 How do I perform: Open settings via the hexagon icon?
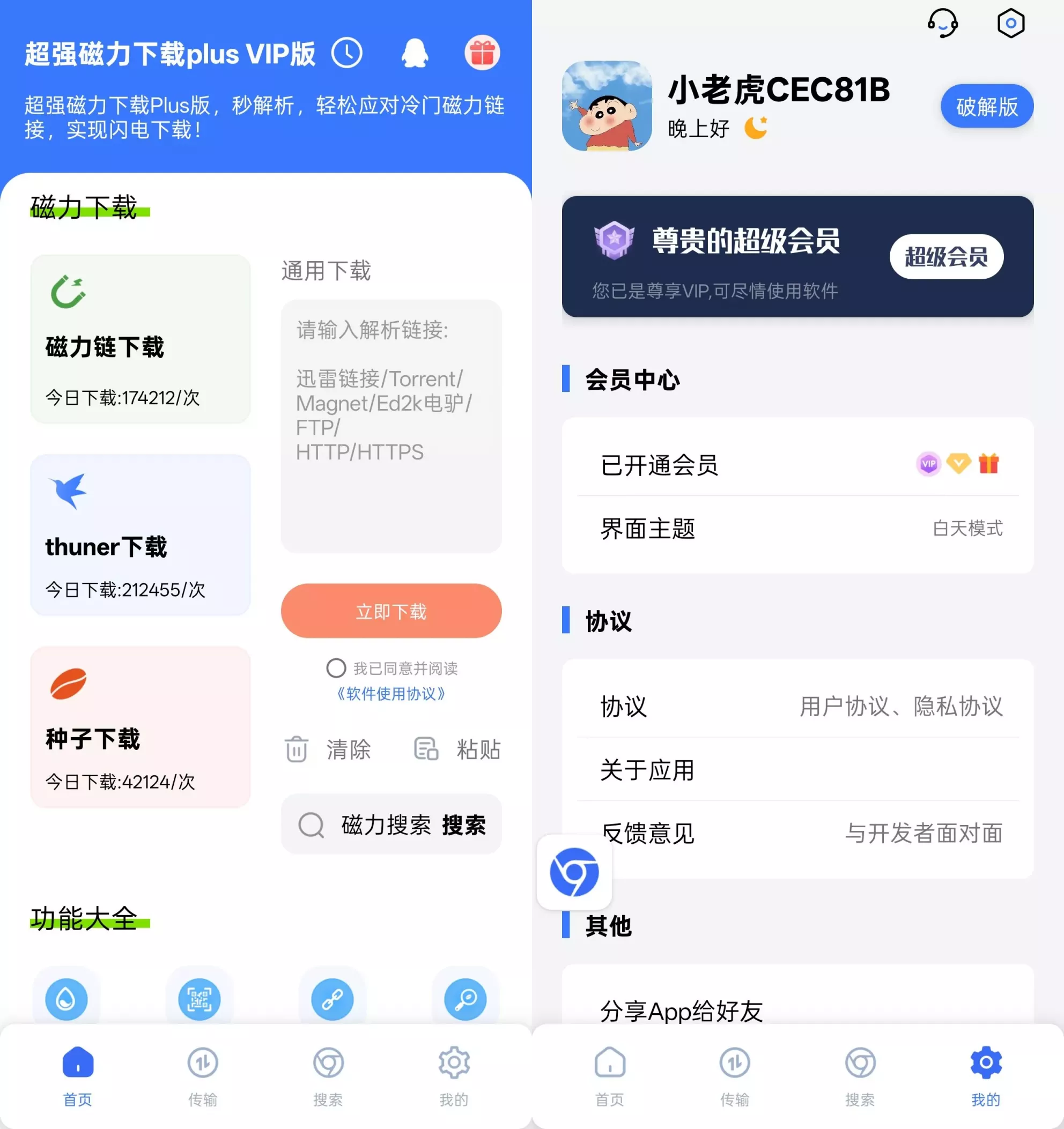click(x=1010, y=24)
